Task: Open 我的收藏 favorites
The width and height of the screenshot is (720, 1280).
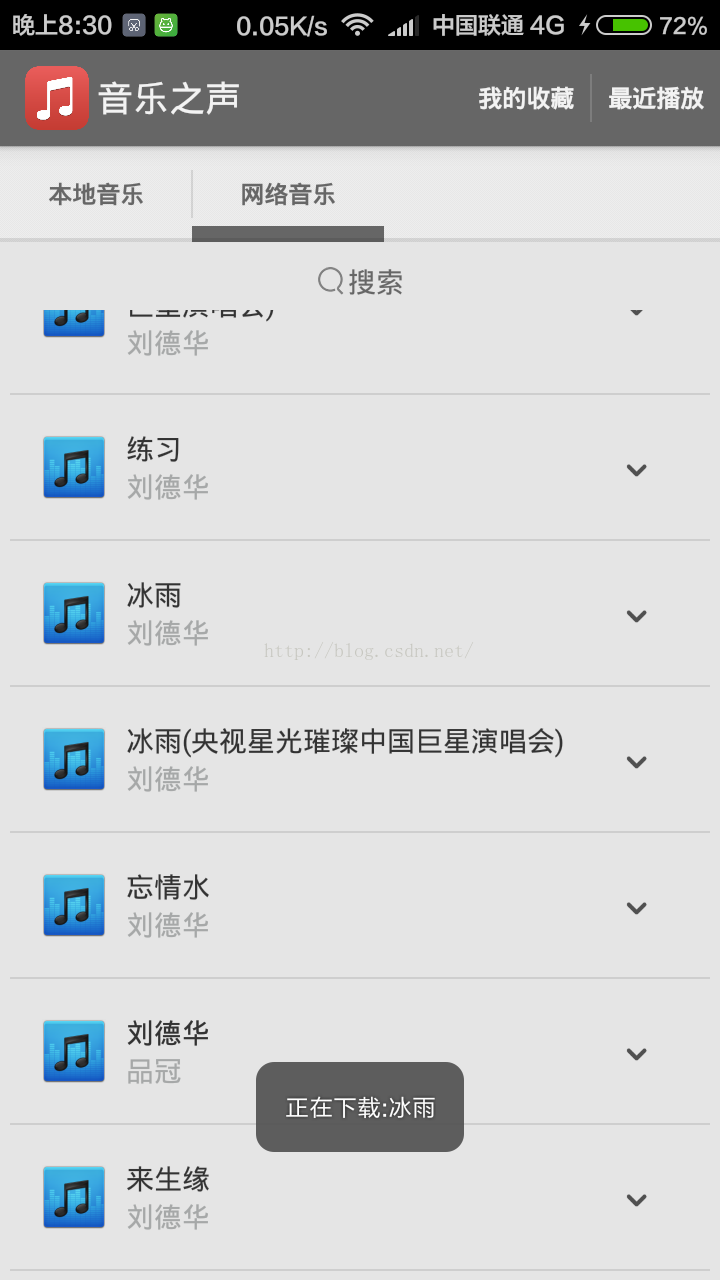Action: tap(526, 98)
